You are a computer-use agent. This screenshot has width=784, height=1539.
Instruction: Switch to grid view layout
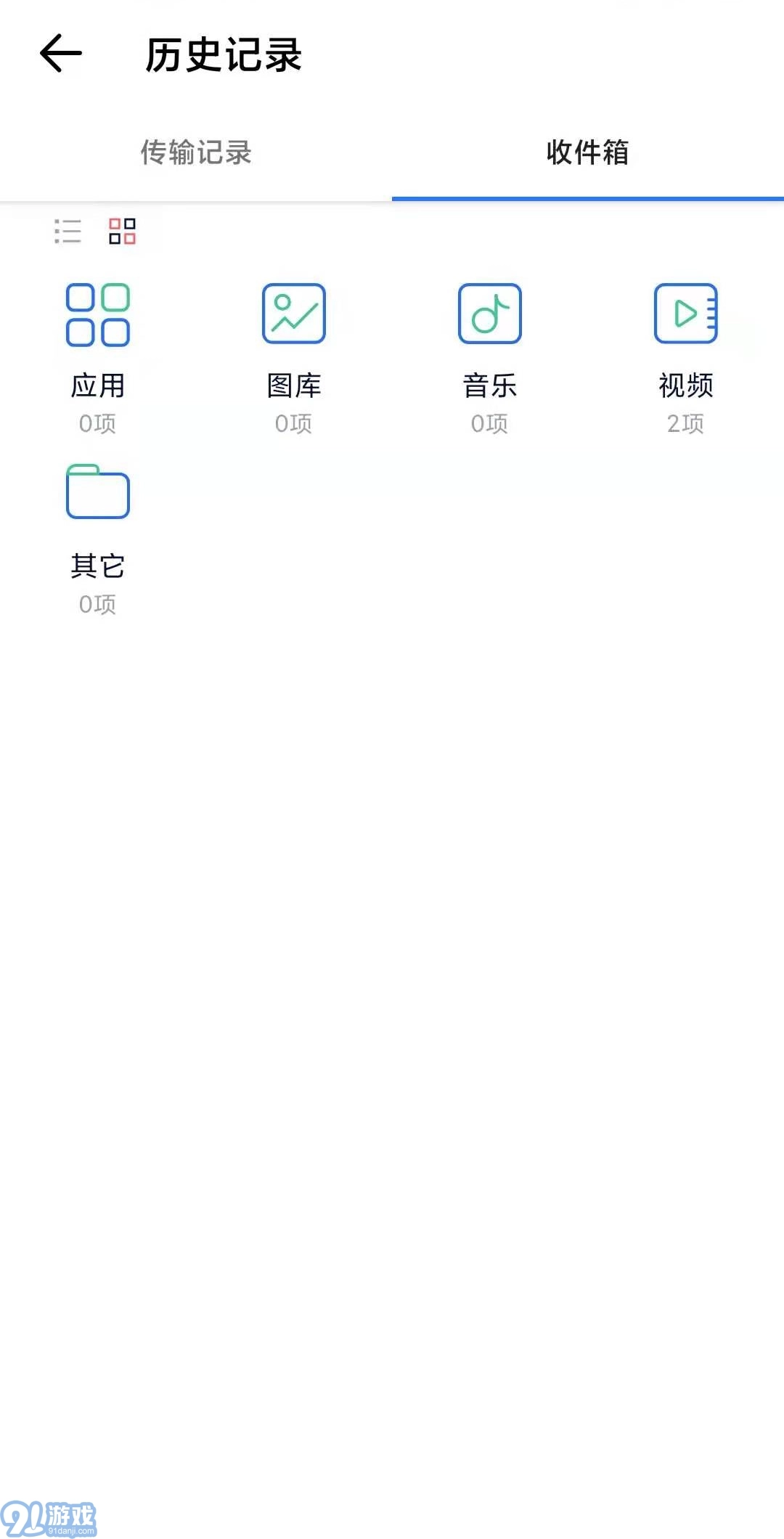122,232
